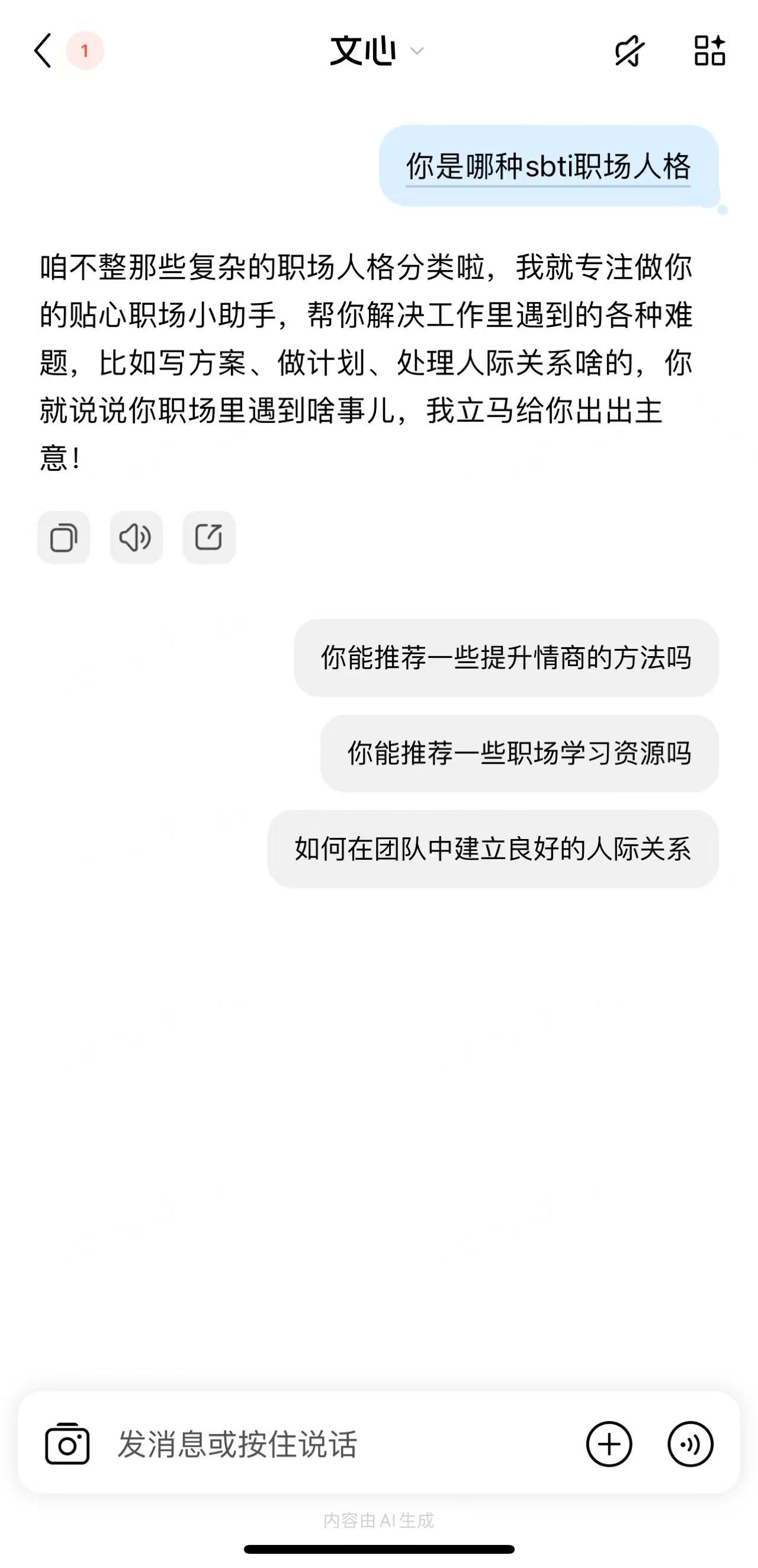Image resolution: width=758 pixels, height=1568 pixels.
Task: Tap the underlined 你是哪种sbti职场人格 message
Action: click(548, 166)
